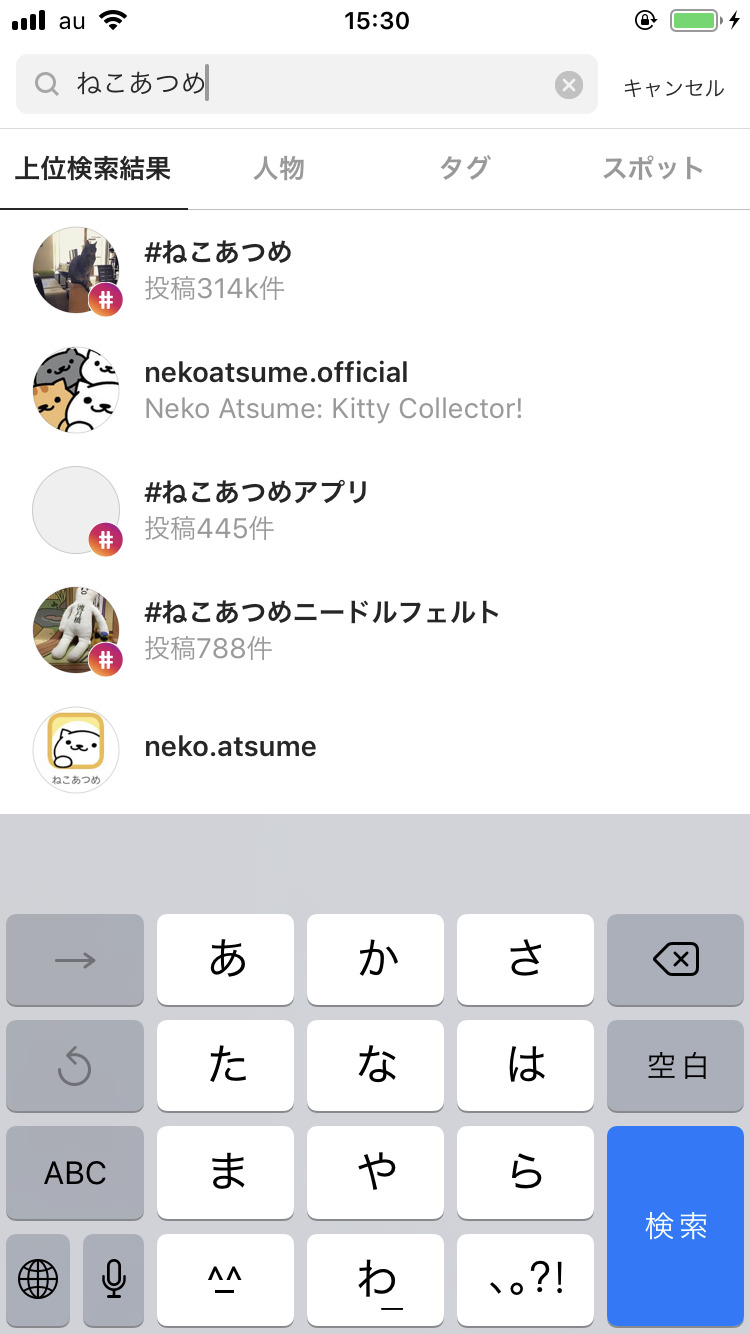750x1334 pixels.
Task: Switch to the 人物 tab
Action: tap(278, 168)
